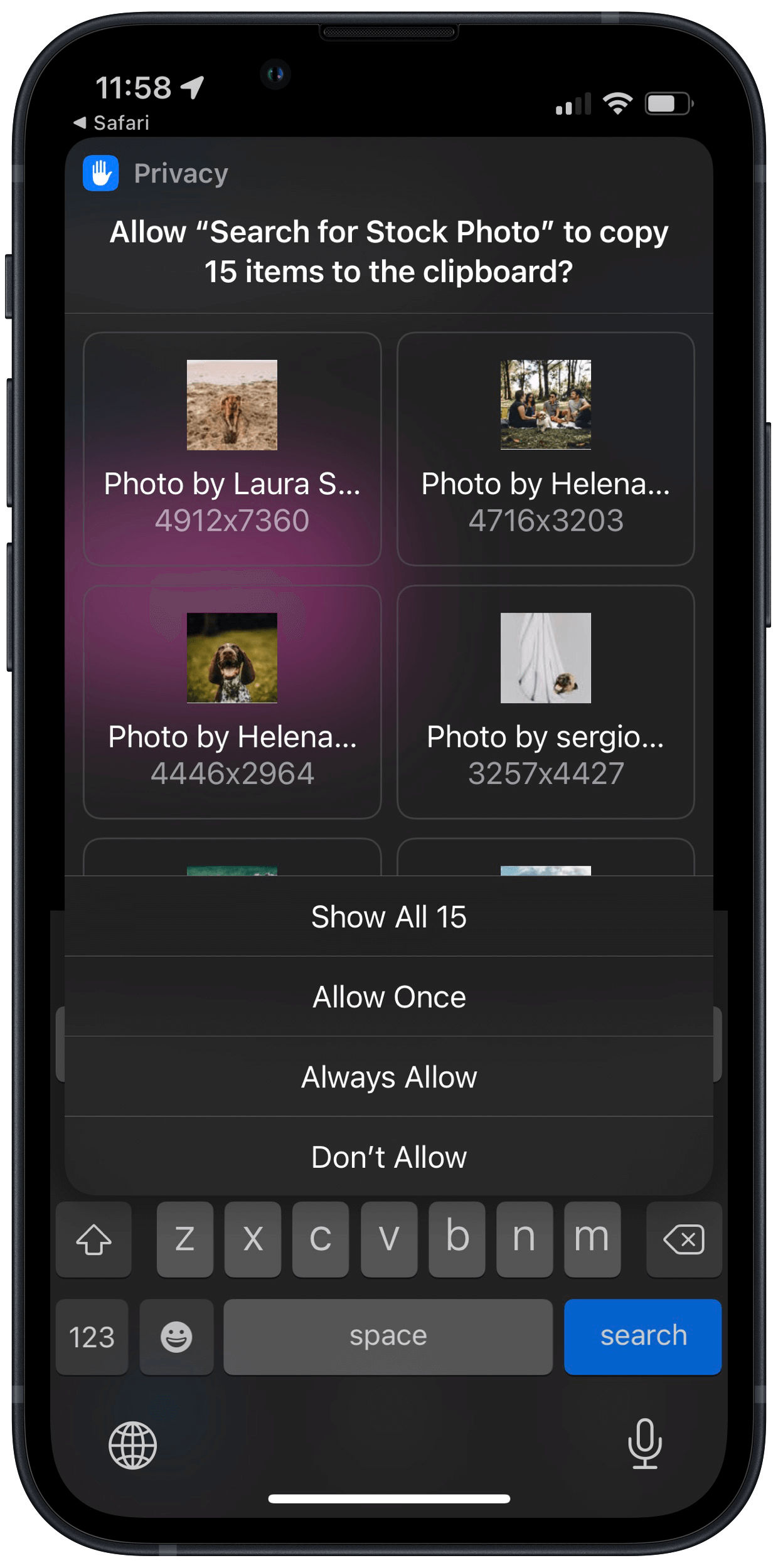
Task: Open the emoji keyboard
Action: click(x=176, y=1337)
